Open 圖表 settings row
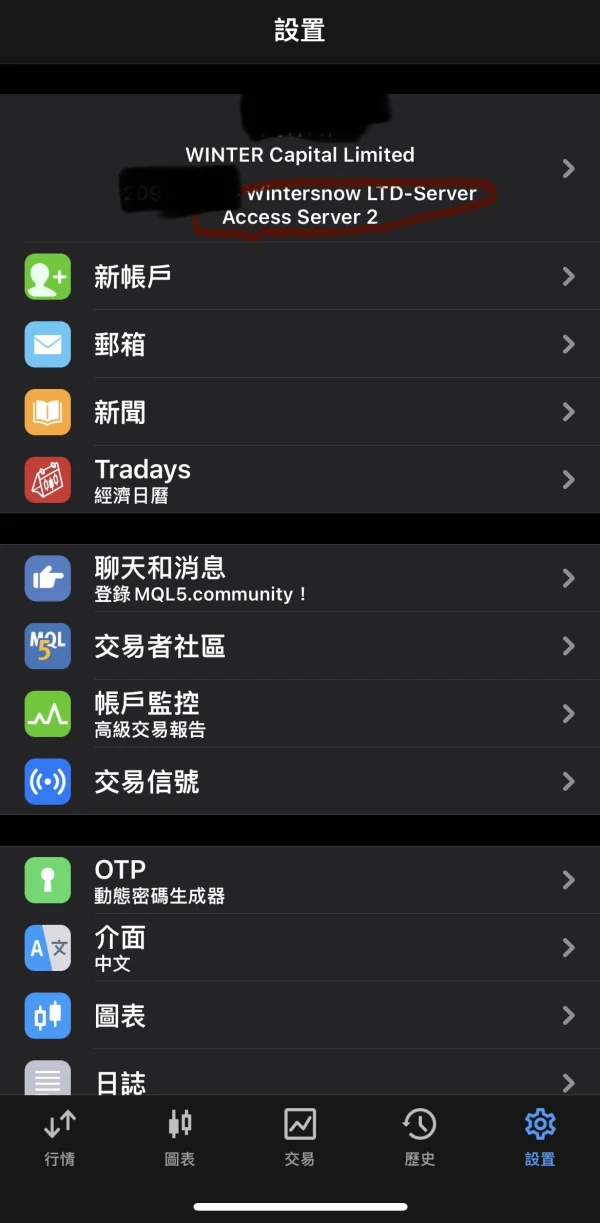Viewport: 600px width, 1223px height. 300,1016
